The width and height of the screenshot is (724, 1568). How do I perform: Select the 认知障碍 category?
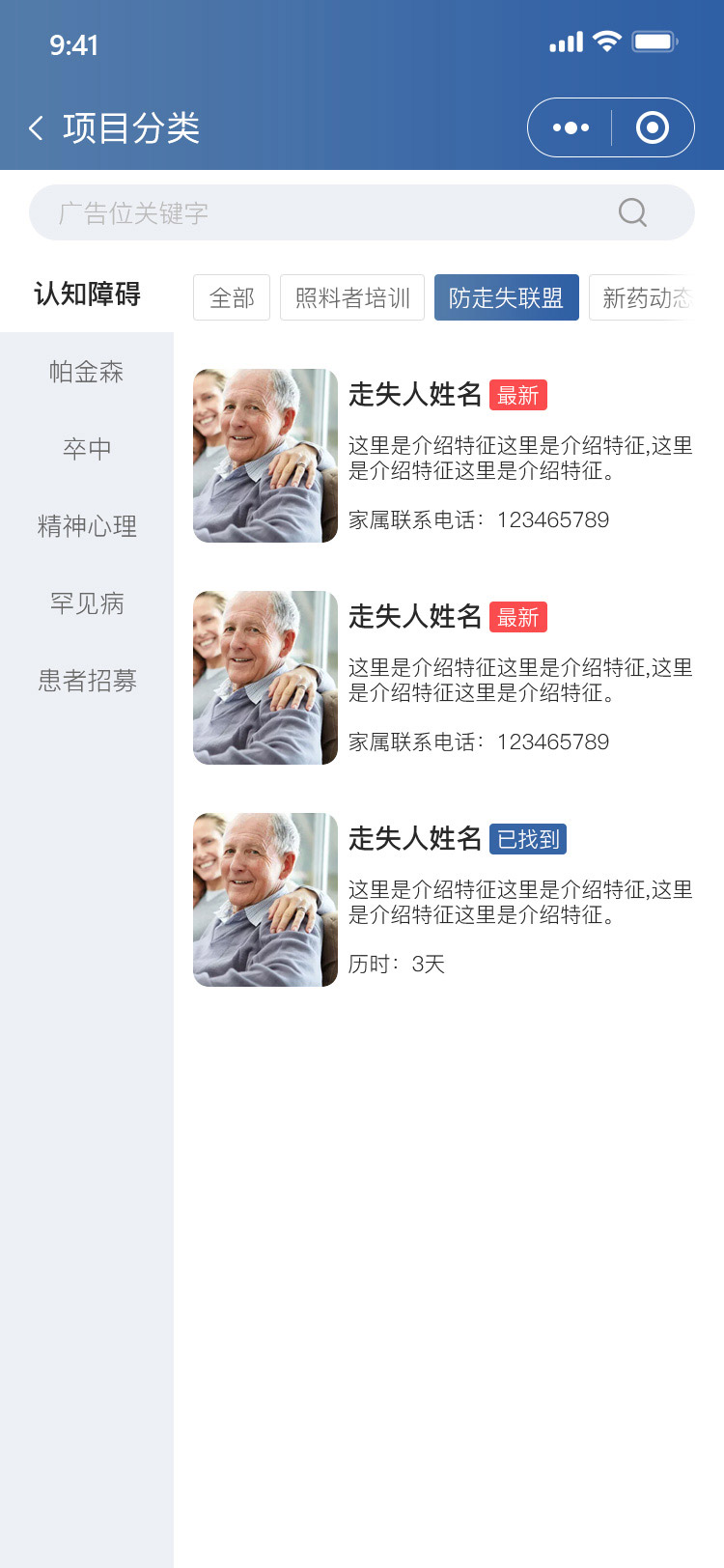(x=87, y=294)
